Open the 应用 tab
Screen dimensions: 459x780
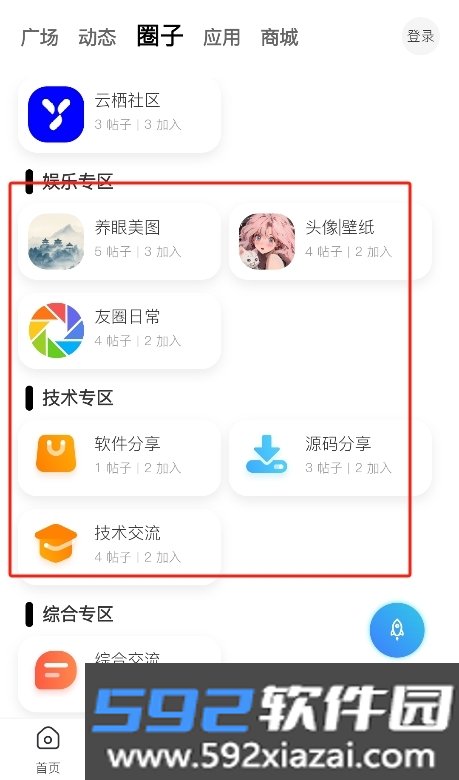pyautogui.click(x=222, y=37)
